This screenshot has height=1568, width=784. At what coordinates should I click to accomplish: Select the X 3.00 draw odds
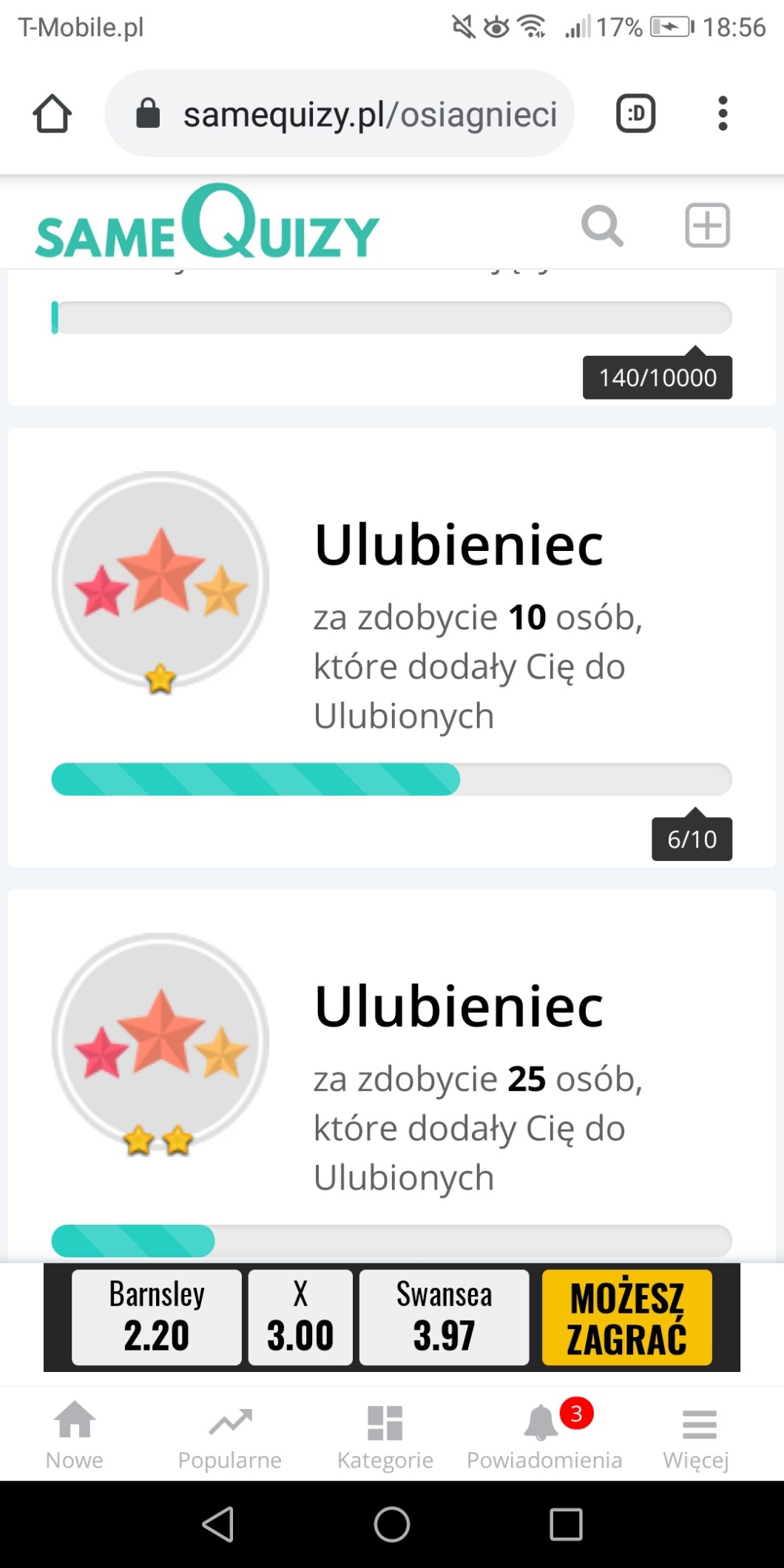[x=300, y=1317]
